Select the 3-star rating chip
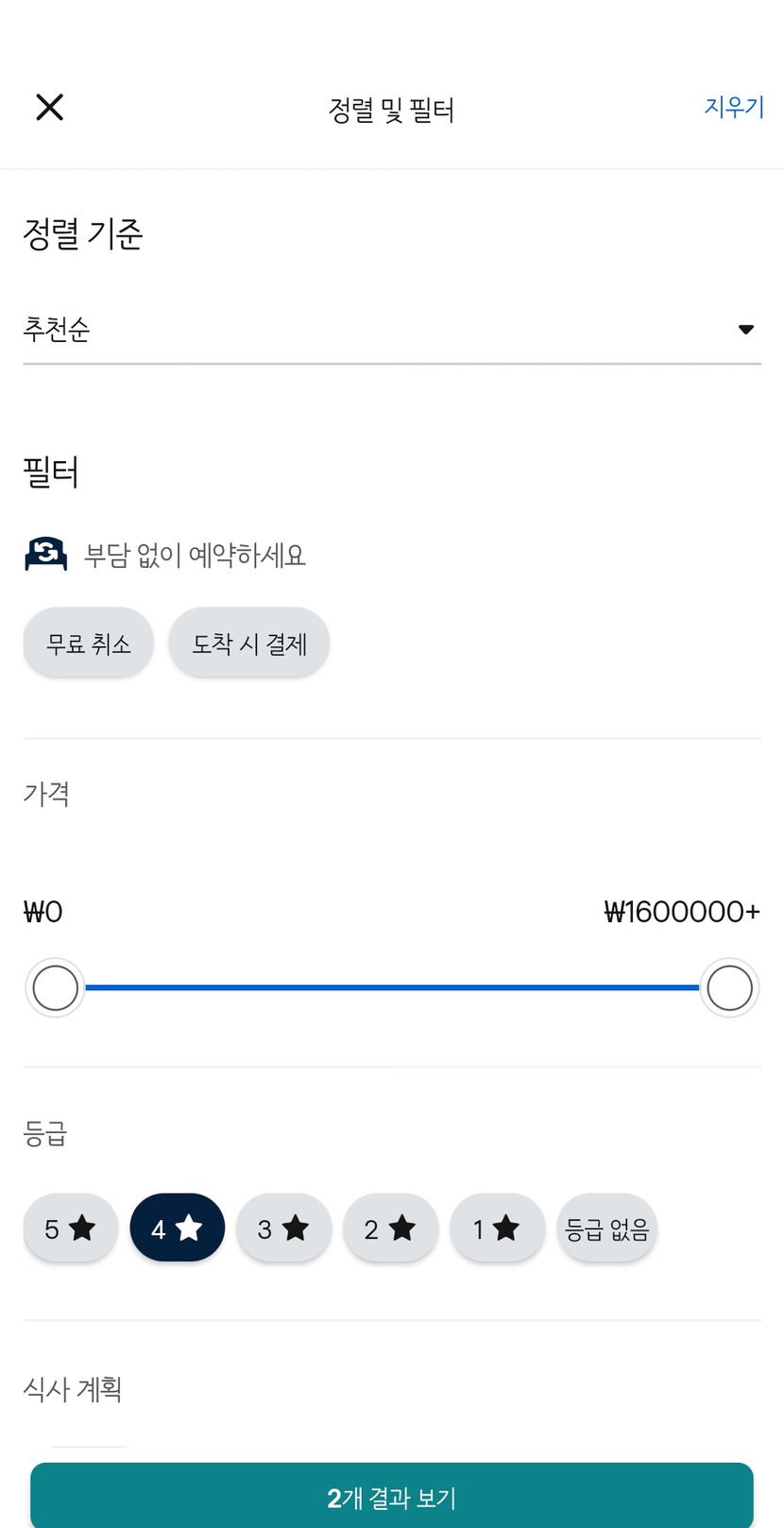 284,1228
